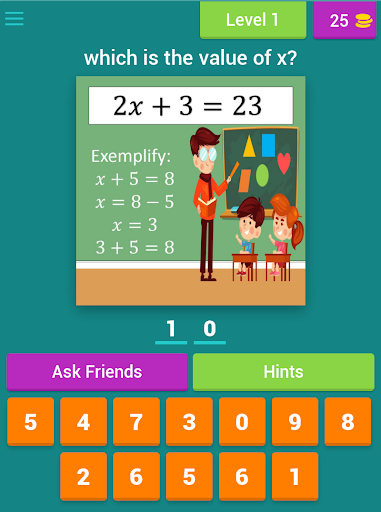Tap the Level 1 button
Image resolution: width=381 pixels, height=512 pixels.
[253, 20]
